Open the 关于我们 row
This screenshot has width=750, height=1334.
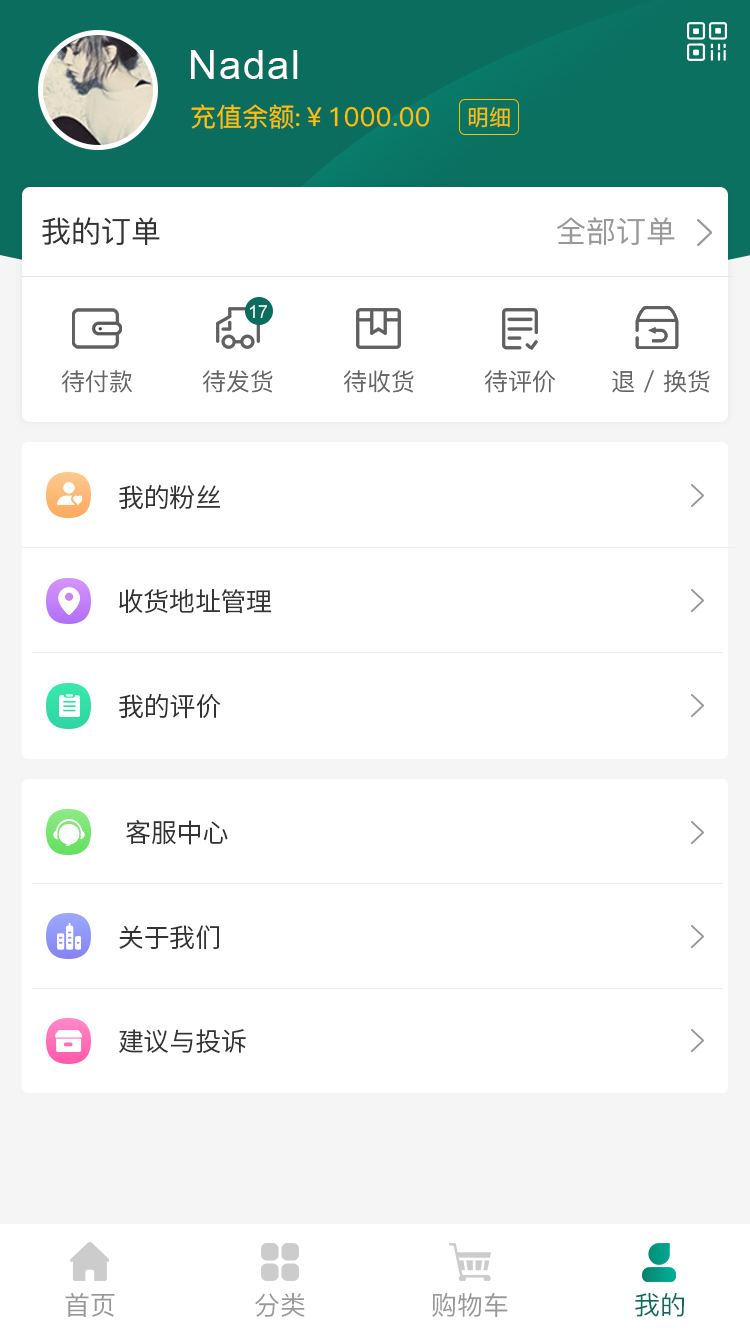coord(375,937)
